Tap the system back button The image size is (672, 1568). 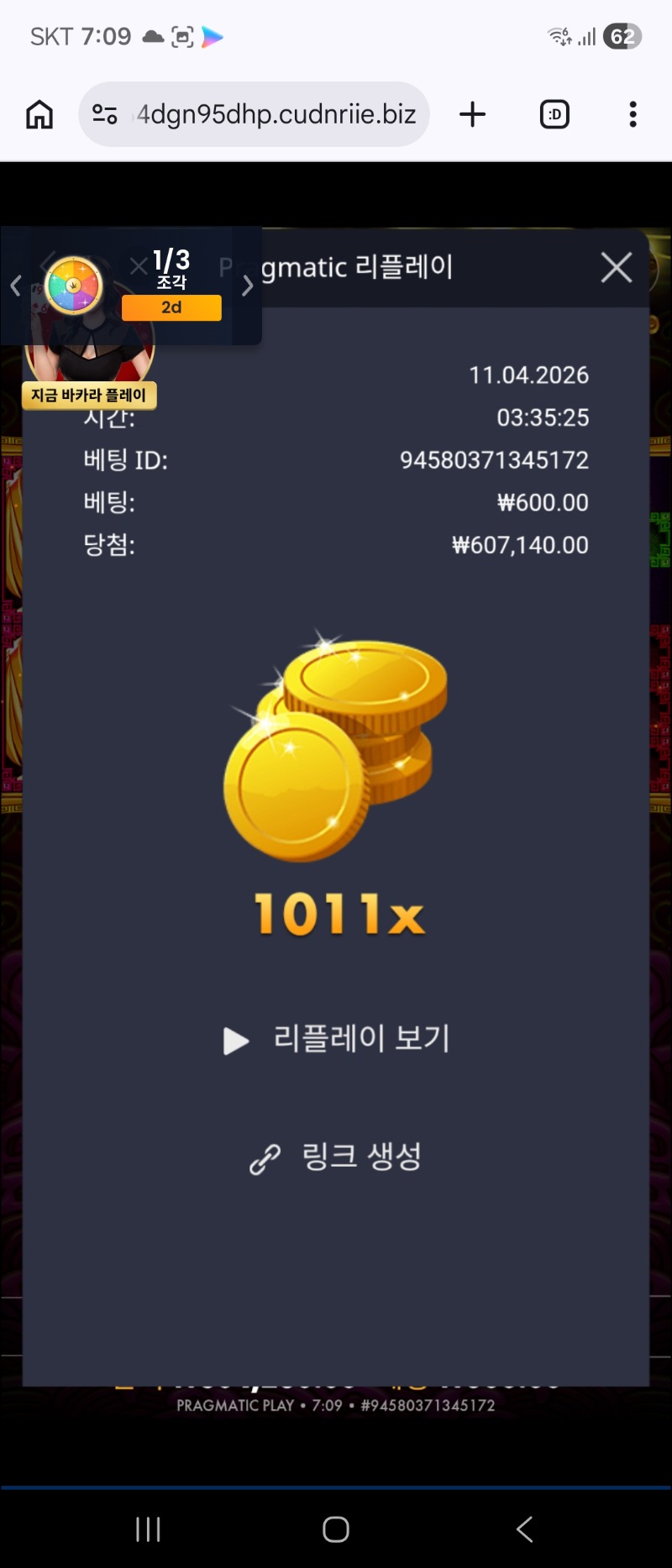[524, 1529]
